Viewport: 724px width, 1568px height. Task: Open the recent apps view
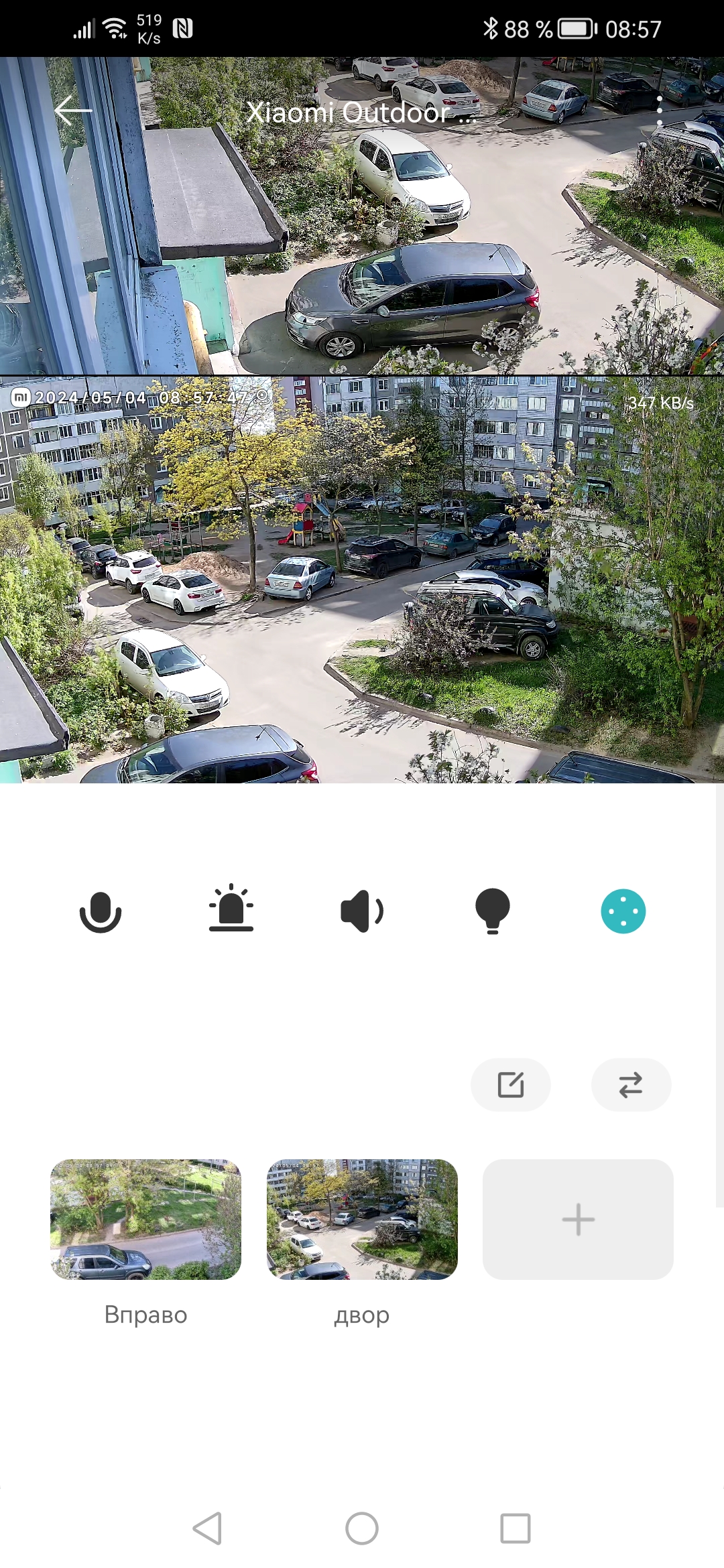[516, 1528]
